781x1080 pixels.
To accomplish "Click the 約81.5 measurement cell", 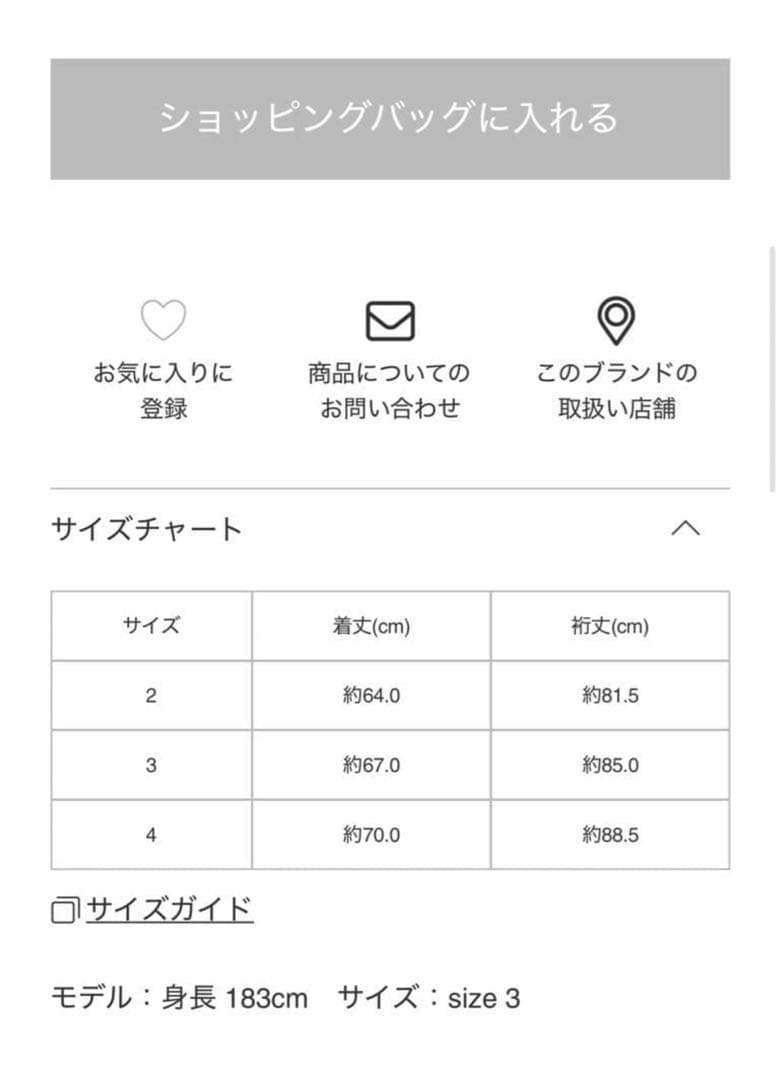I will (610, 695).
